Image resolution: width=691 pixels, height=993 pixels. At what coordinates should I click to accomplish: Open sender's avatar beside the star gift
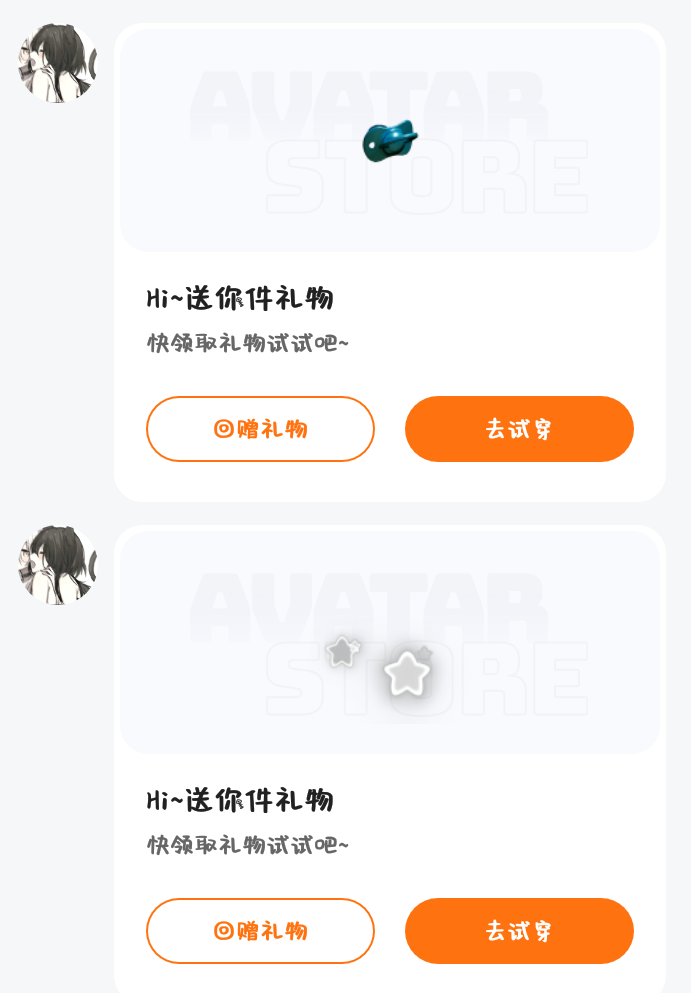point(57,565)
